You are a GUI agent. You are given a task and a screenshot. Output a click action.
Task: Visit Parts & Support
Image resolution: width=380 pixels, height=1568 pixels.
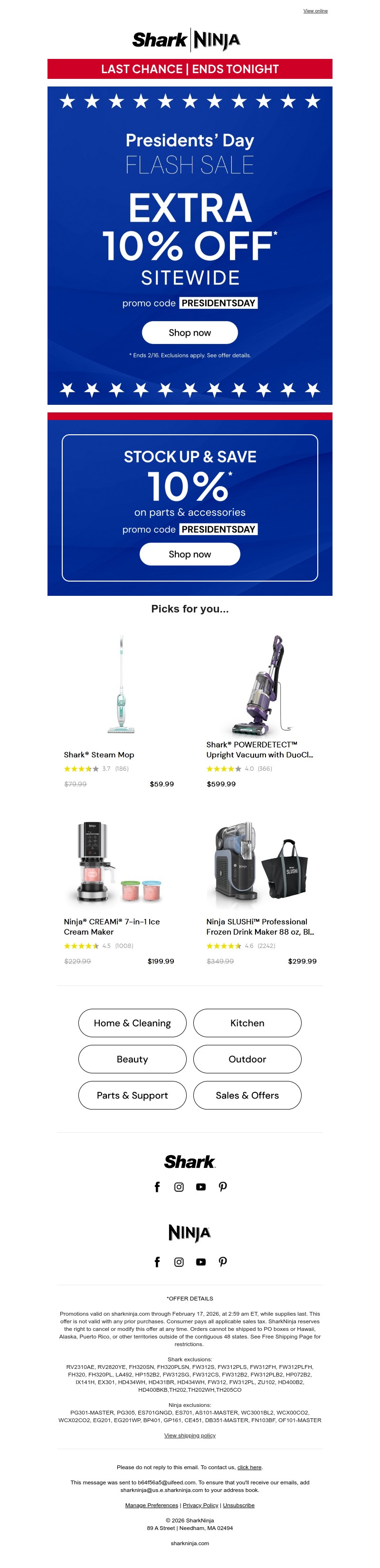[132, 1095]
